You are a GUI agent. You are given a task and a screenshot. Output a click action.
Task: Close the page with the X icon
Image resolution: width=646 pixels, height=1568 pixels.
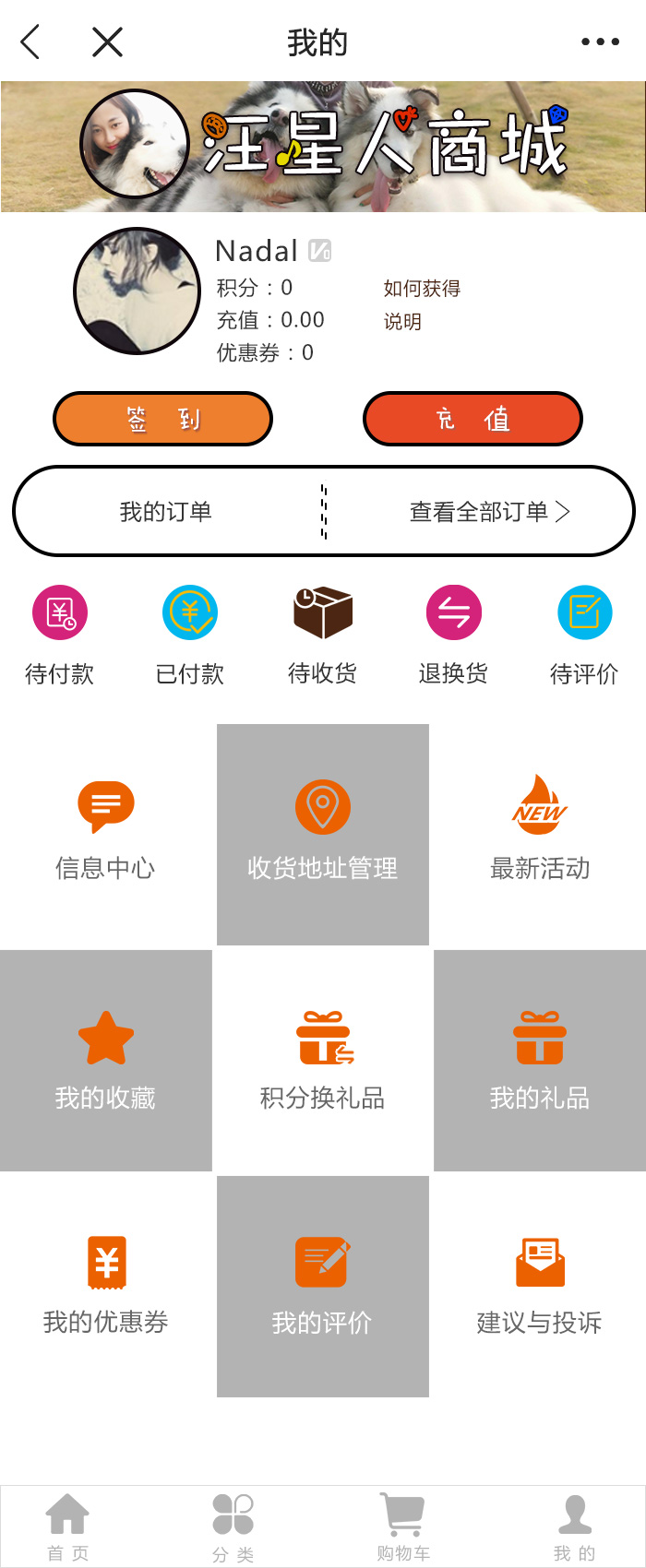tap(107, 42)
